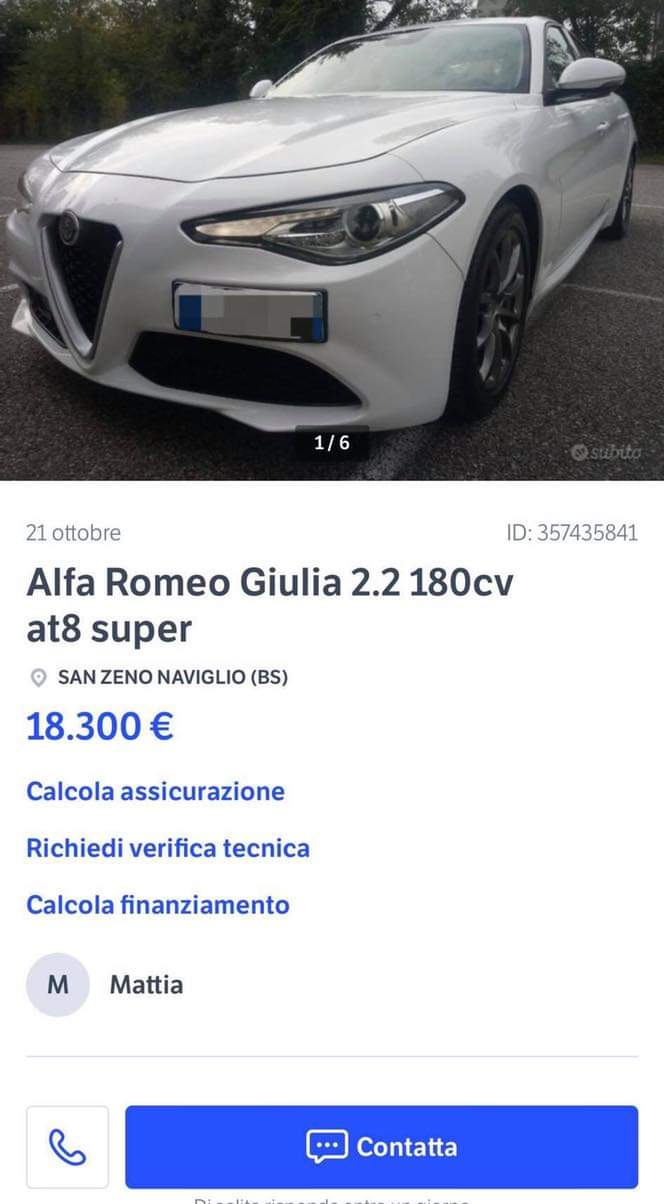Select Calcola finanziamento

(158, 905)
